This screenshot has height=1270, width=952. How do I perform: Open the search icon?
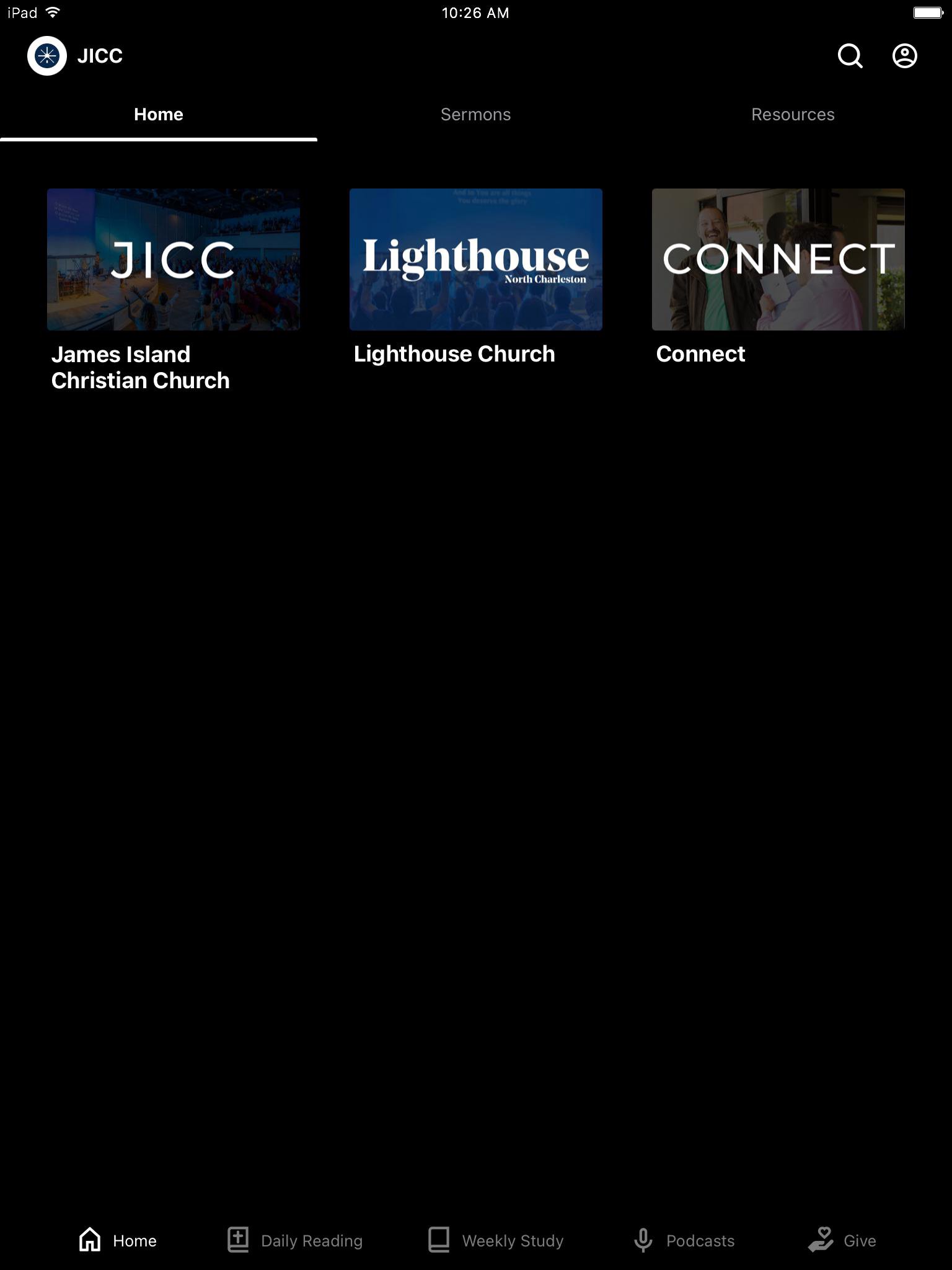point(850,56)
